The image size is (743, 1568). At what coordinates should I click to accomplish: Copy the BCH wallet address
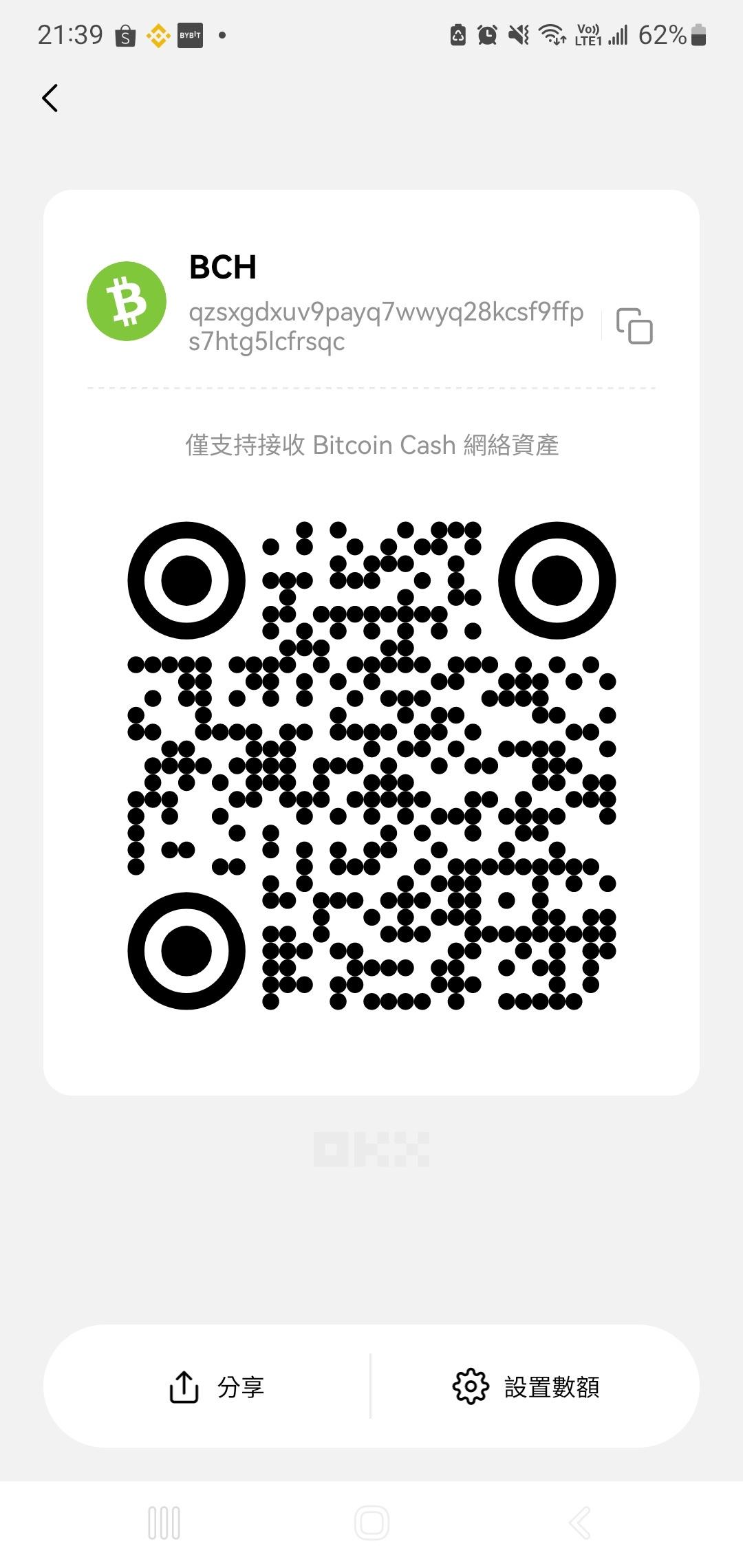click(634, 326)
